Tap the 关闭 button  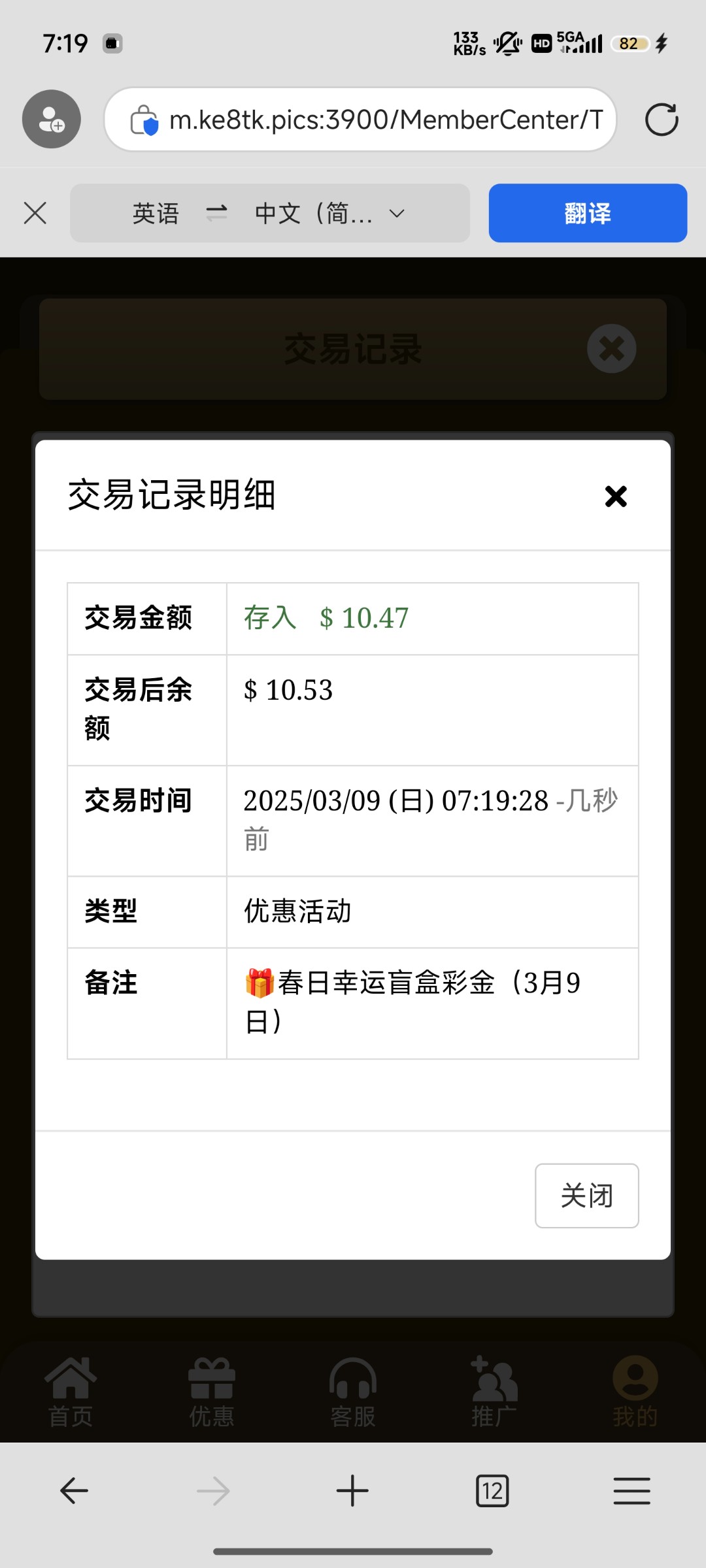click(586, 1195)
